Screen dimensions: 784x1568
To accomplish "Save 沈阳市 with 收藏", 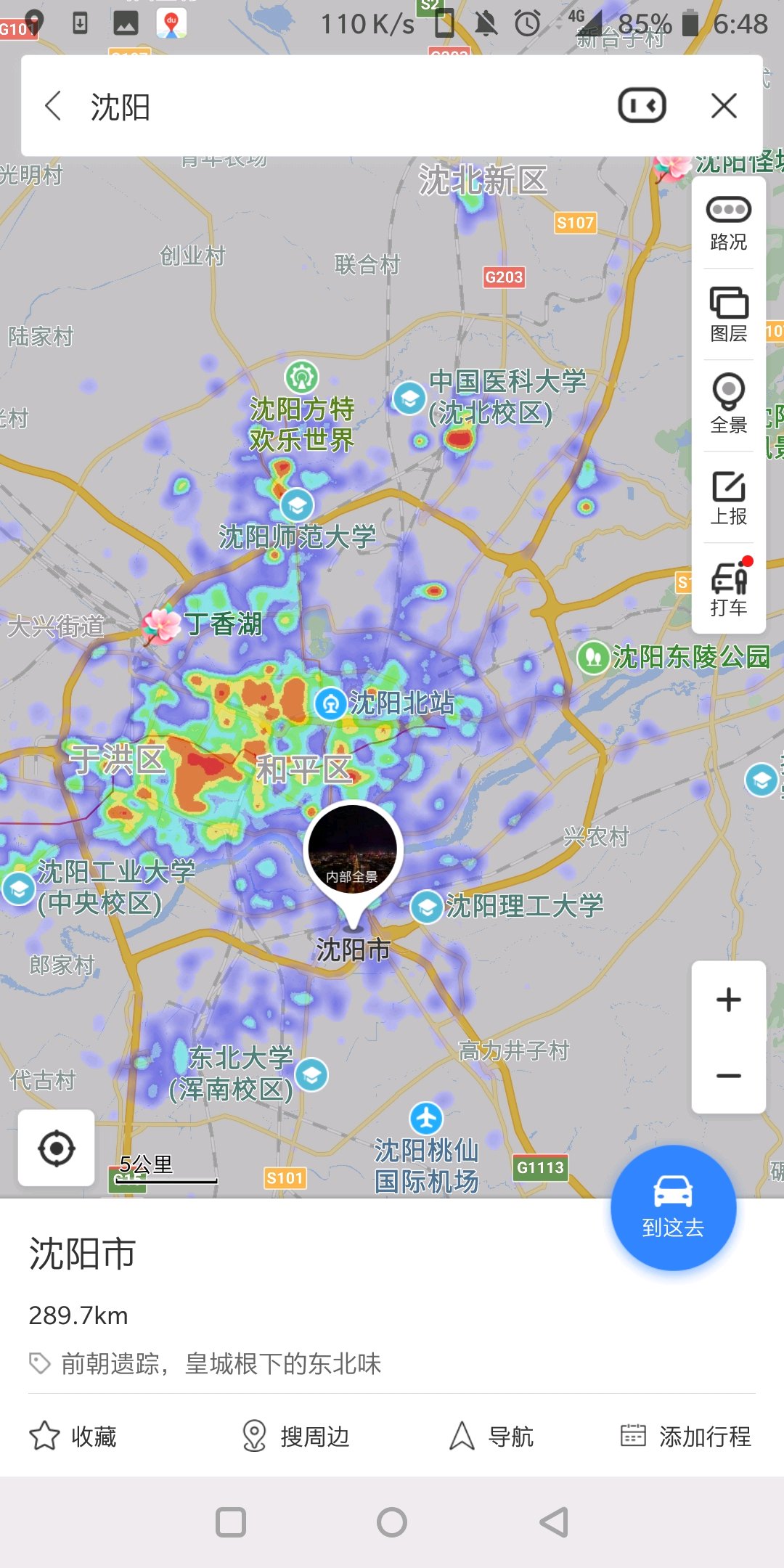I will point(73,1436).
